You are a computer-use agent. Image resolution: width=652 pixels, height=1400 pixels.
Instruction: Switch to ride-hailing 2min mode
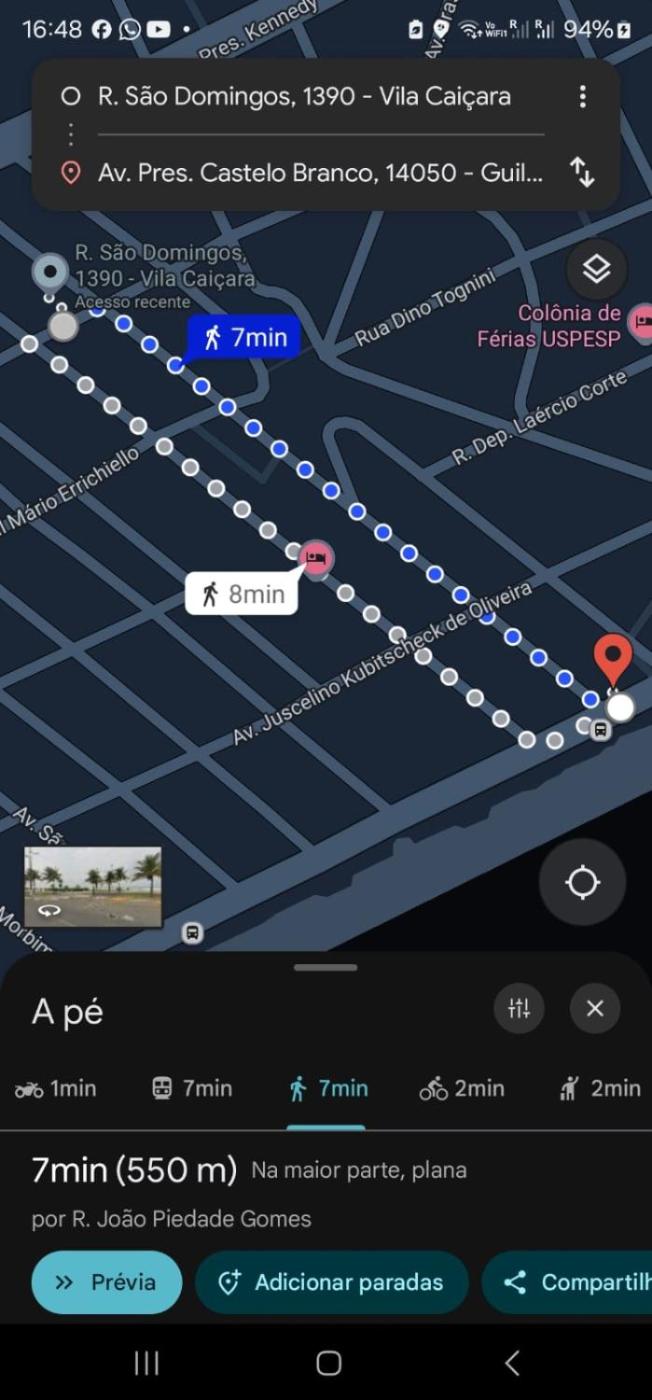coord(600,1089)
